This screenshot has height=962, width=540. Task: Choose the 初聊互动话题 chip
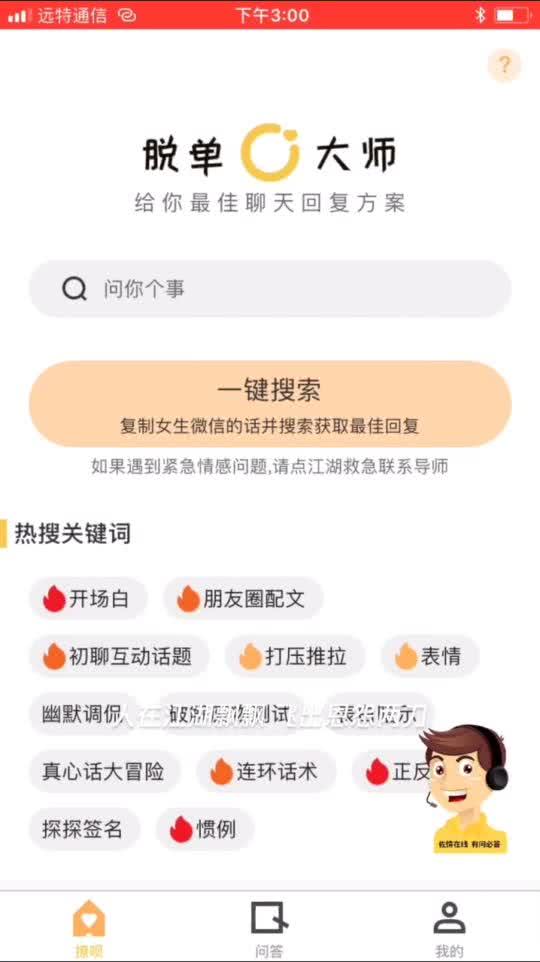coord(119,656)
